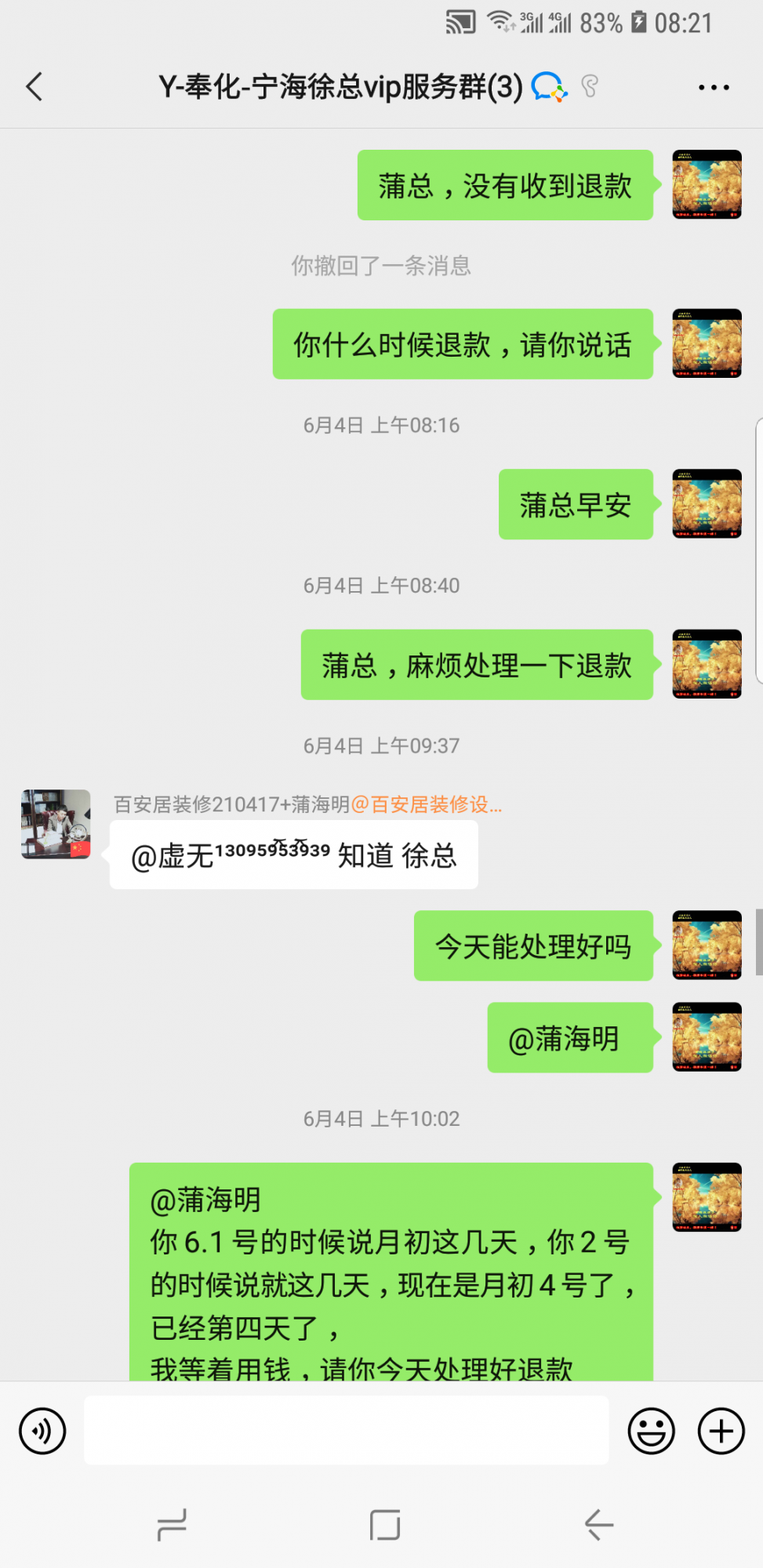The image size is (763, 1568).
Task: Open the emoji picker
Action: (x=651, y=1431)
